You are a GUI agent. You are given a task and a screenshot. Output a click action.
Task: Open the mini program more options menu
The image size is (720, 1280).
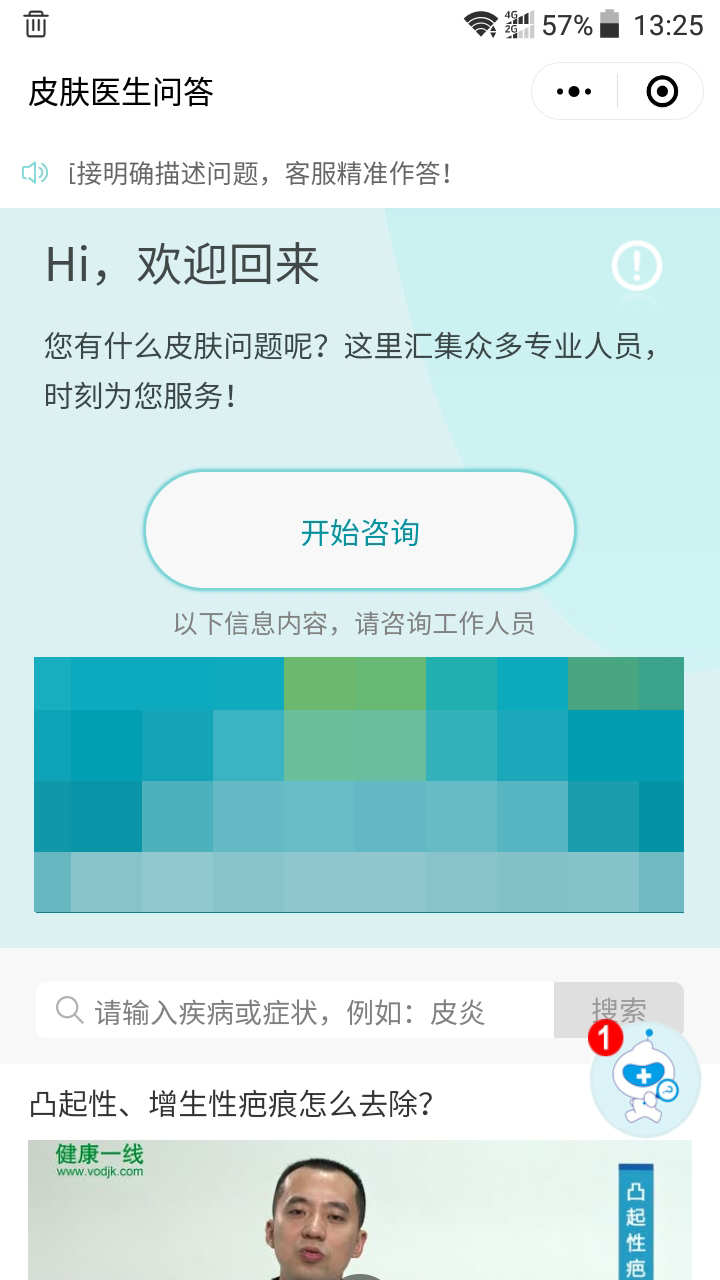[574, 92]
